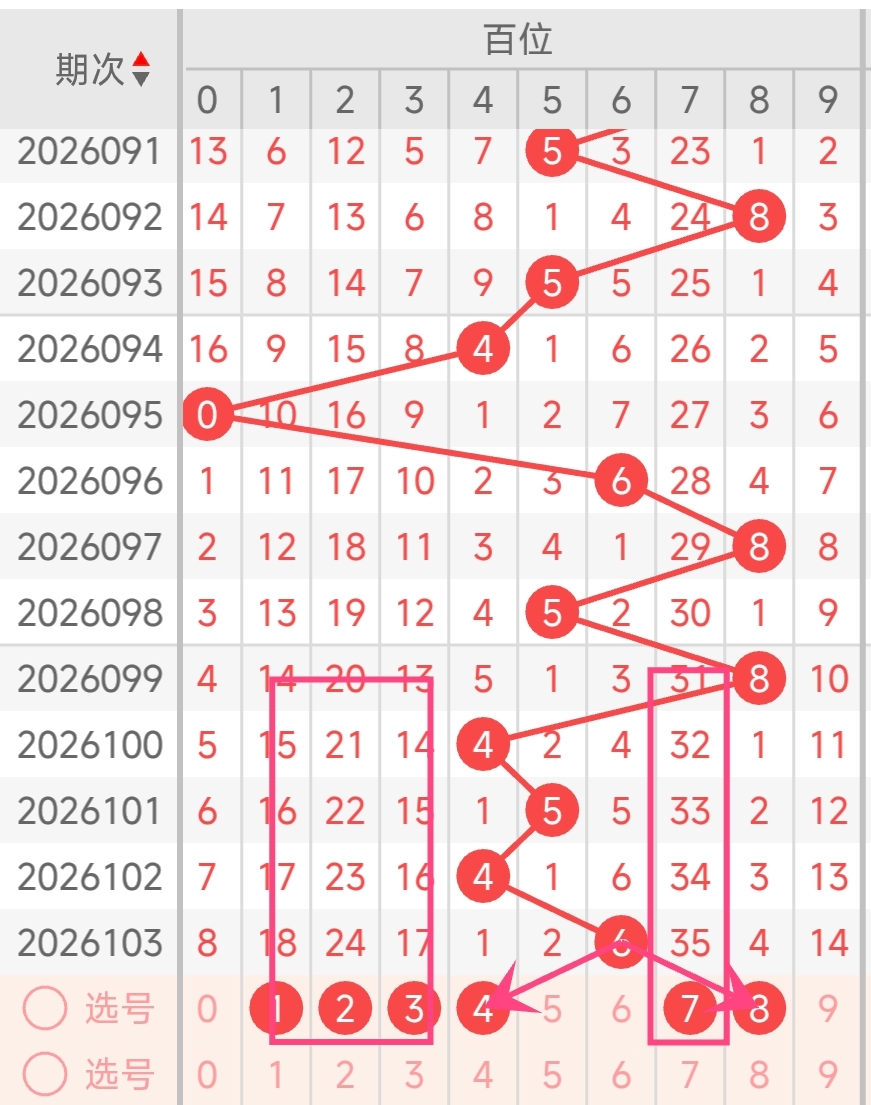Choose 5 in the 选号 row with no picks

click(x=552, y=1075)
